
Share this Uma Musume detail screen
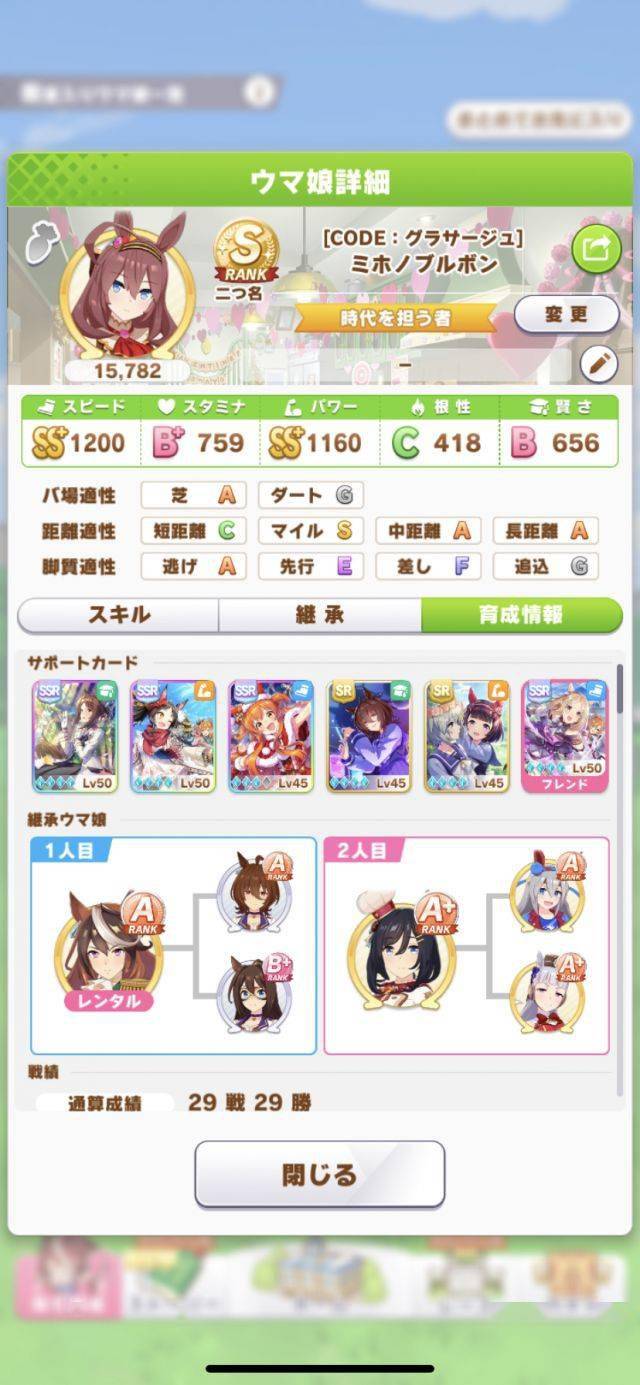pyautogui.click(x=596, y=250)
